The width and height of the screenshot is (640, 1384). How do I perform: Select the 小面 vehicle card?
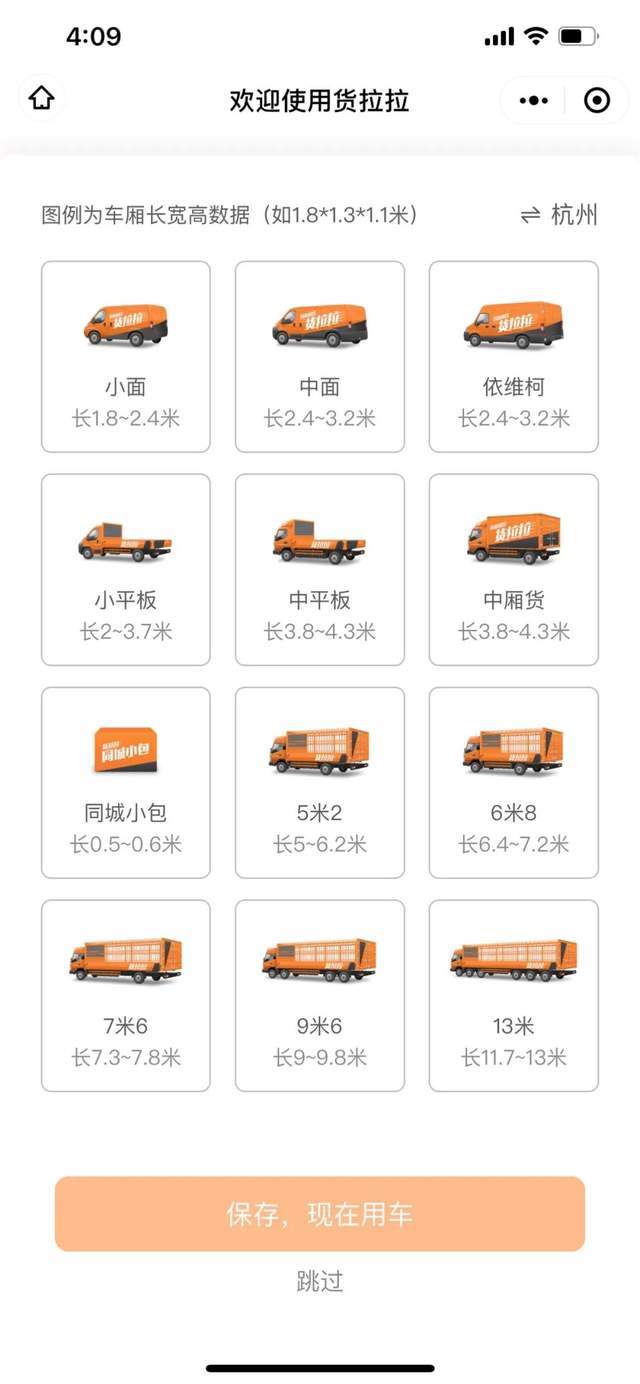click(126, 357)
